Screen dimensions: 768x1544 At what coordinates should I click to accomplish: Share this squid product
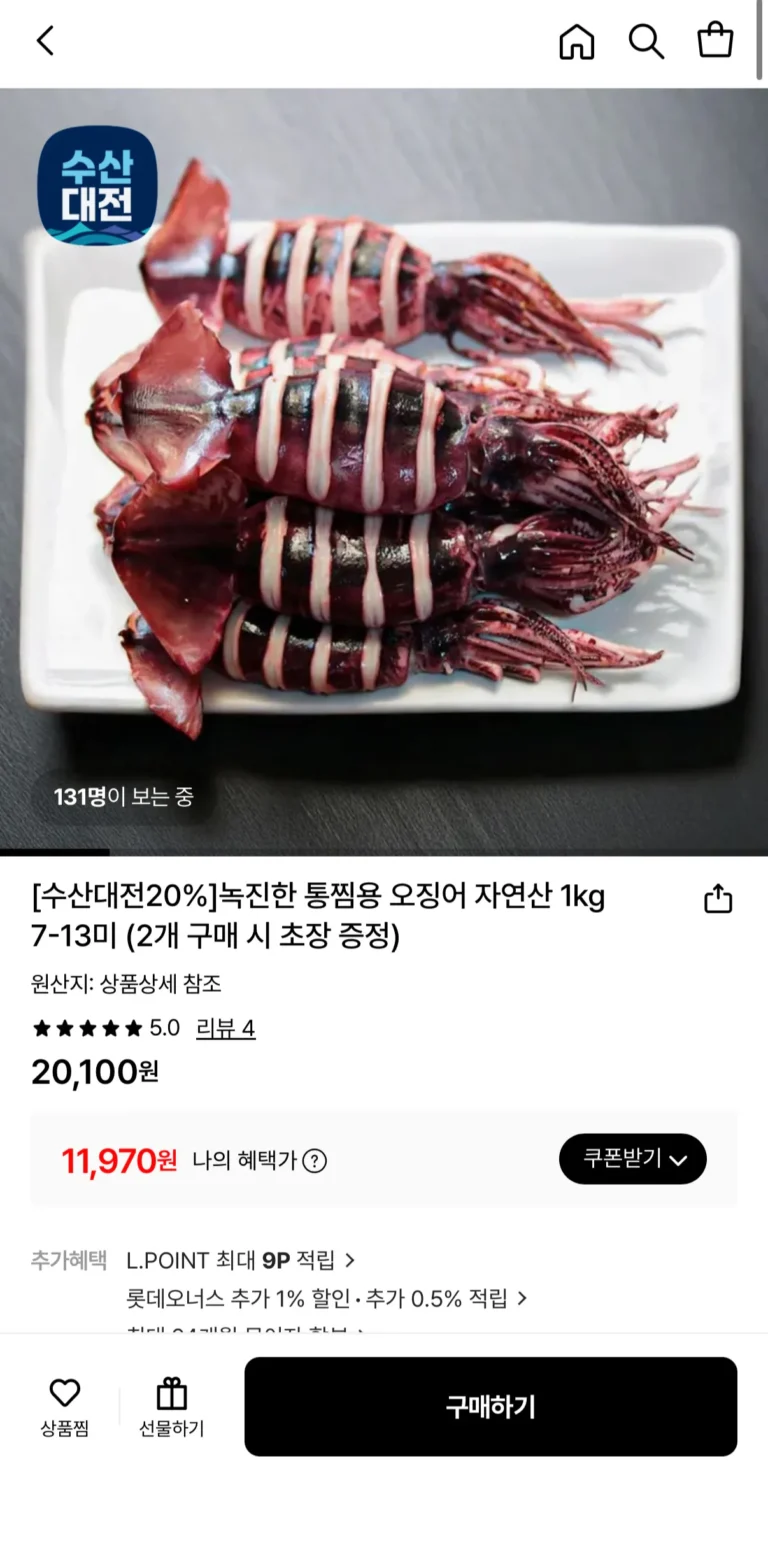[x=718, y=898]
